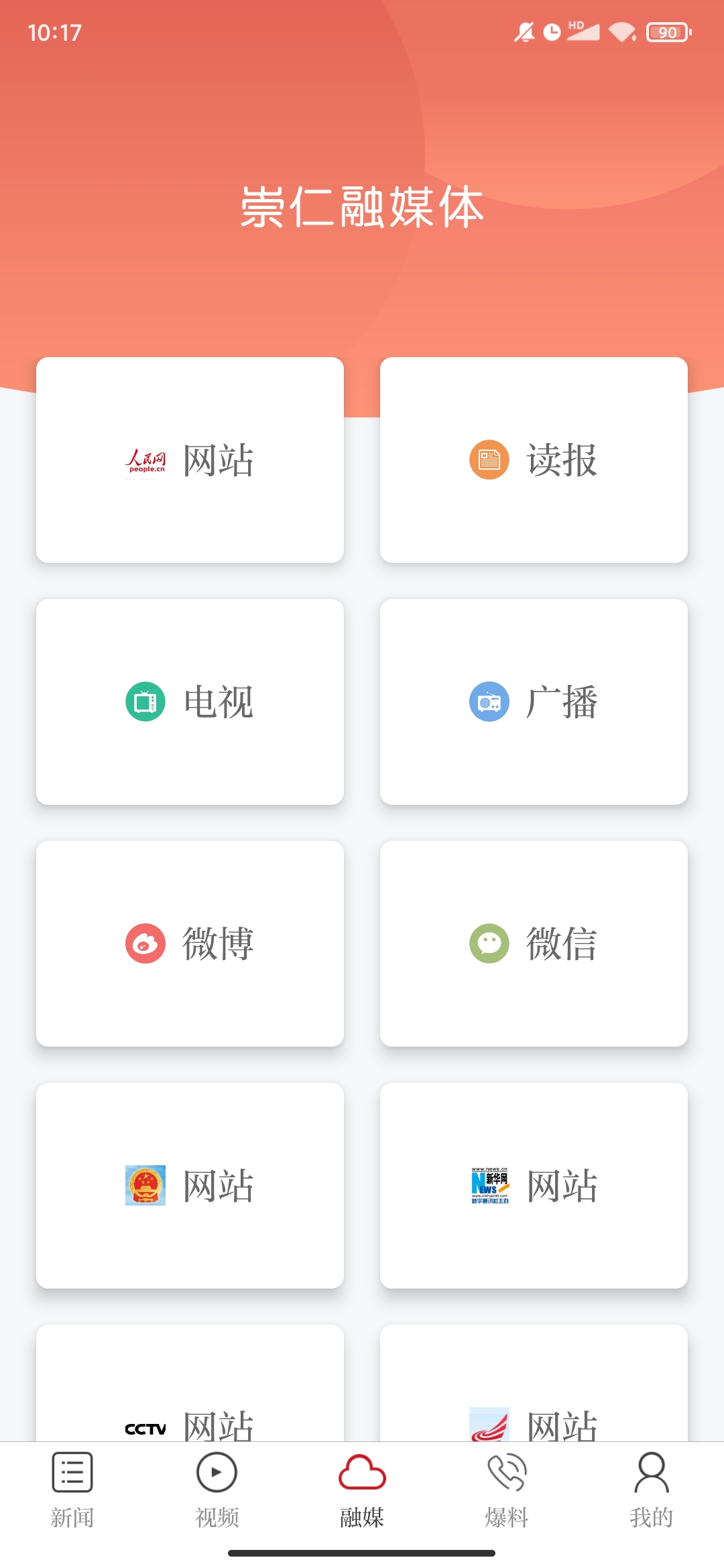Open the 人民网 网站 card
724x1568 pixels.
(x=190, y=459)
